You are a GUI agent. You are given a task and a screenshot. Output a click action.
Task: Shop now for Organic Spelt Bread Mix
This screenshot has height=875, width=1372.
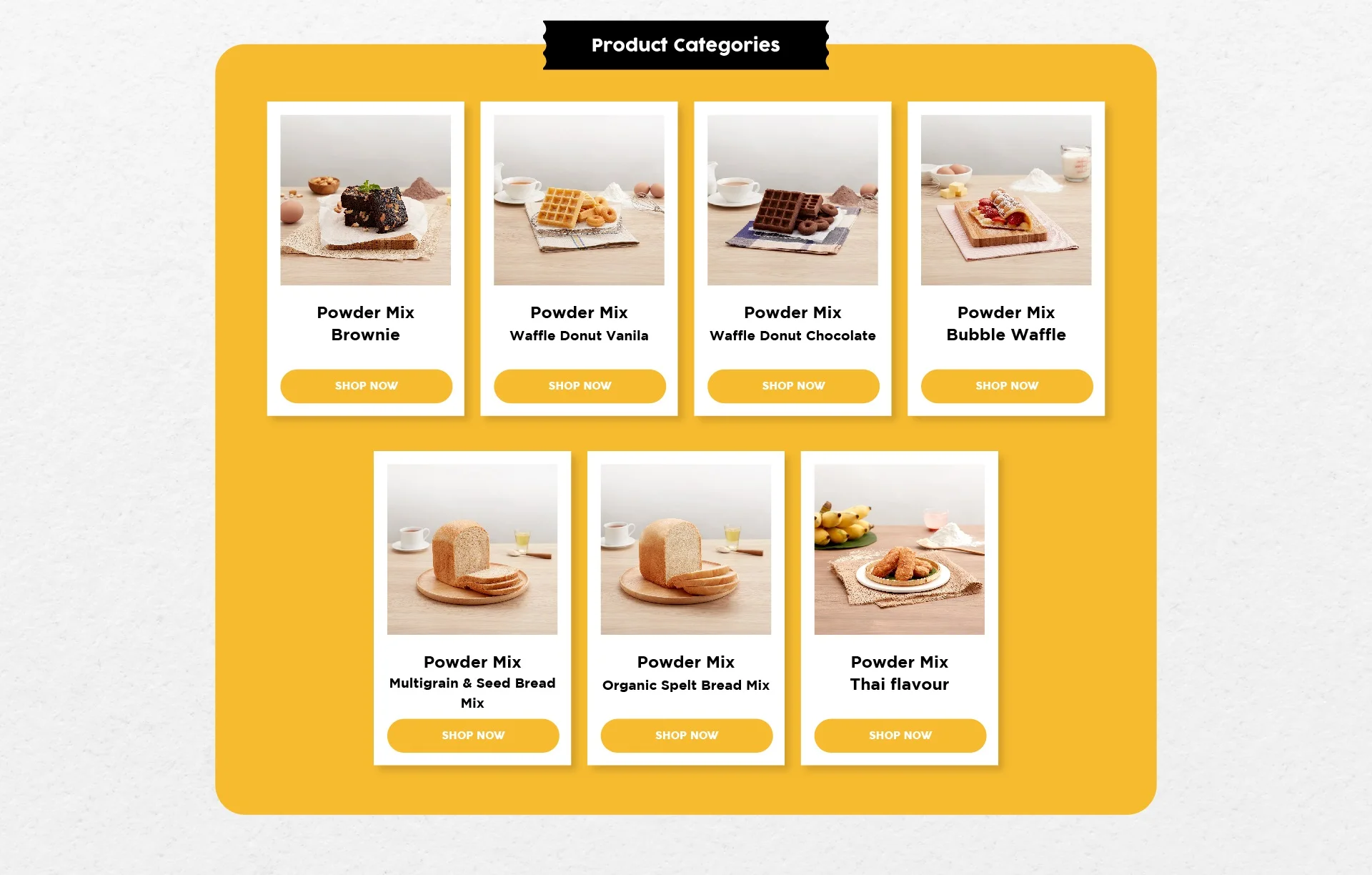coord(686,736)
